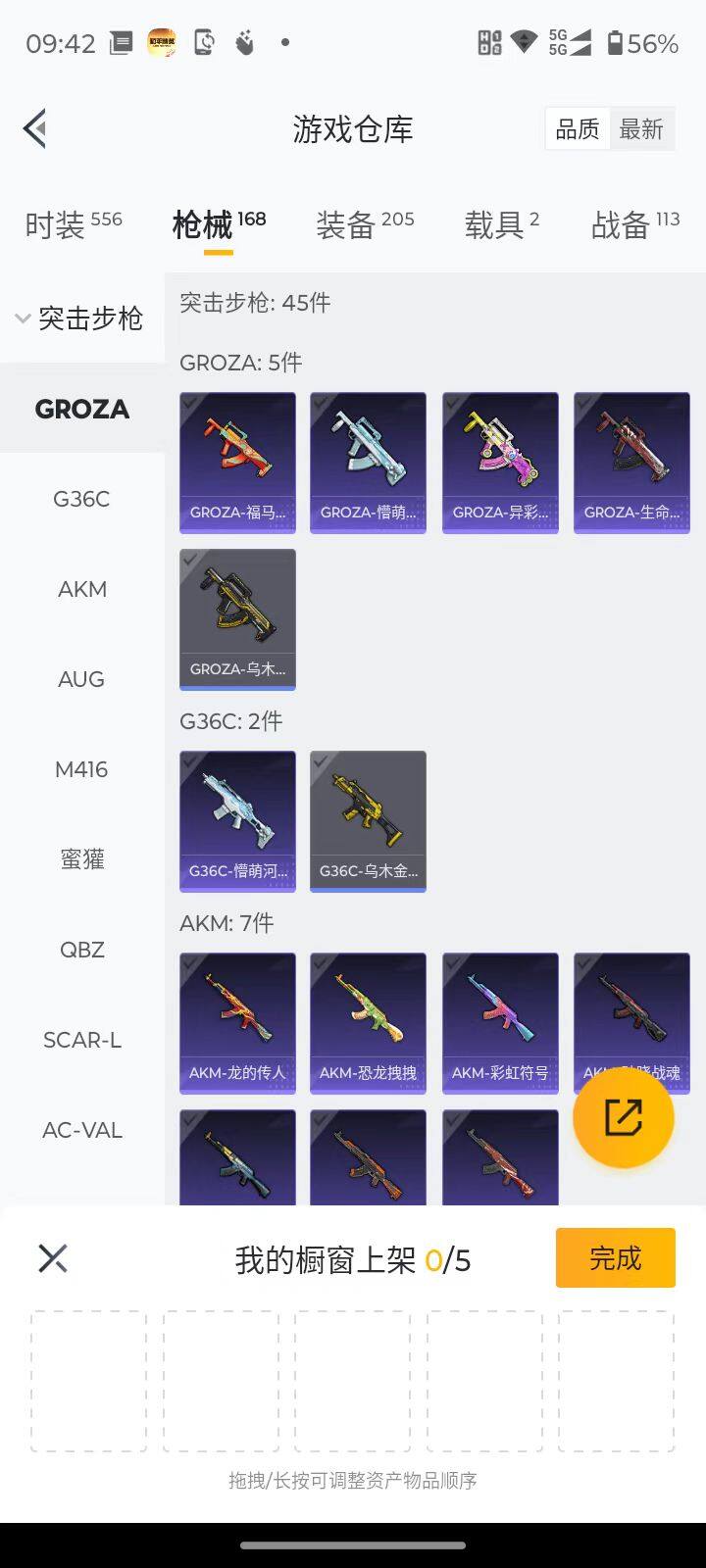The image size is (706, 1568).
Task: Close the 我的橱窗上架 panel
Action: (53, 1258)
